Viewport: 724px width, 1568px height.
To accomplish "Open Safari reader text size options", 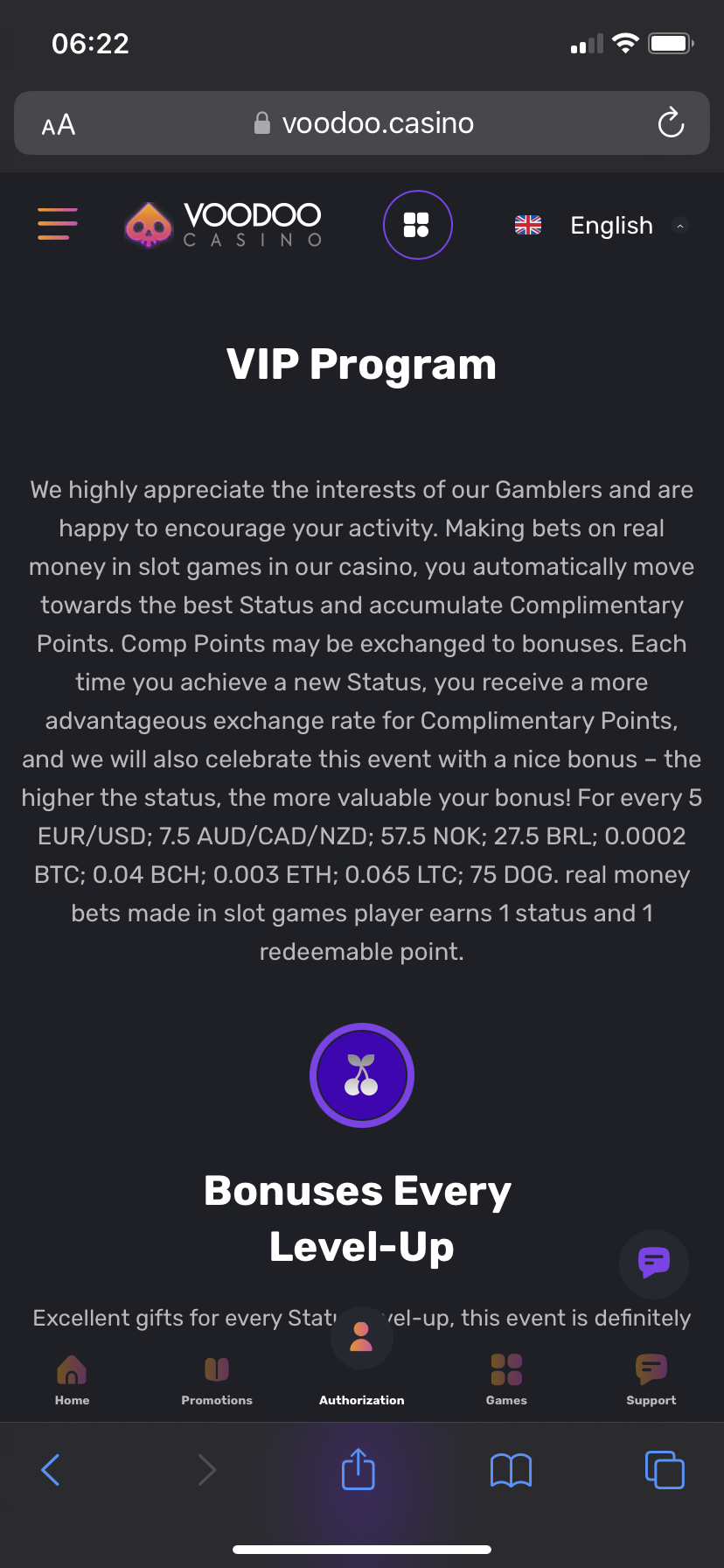I will point(59,125).
